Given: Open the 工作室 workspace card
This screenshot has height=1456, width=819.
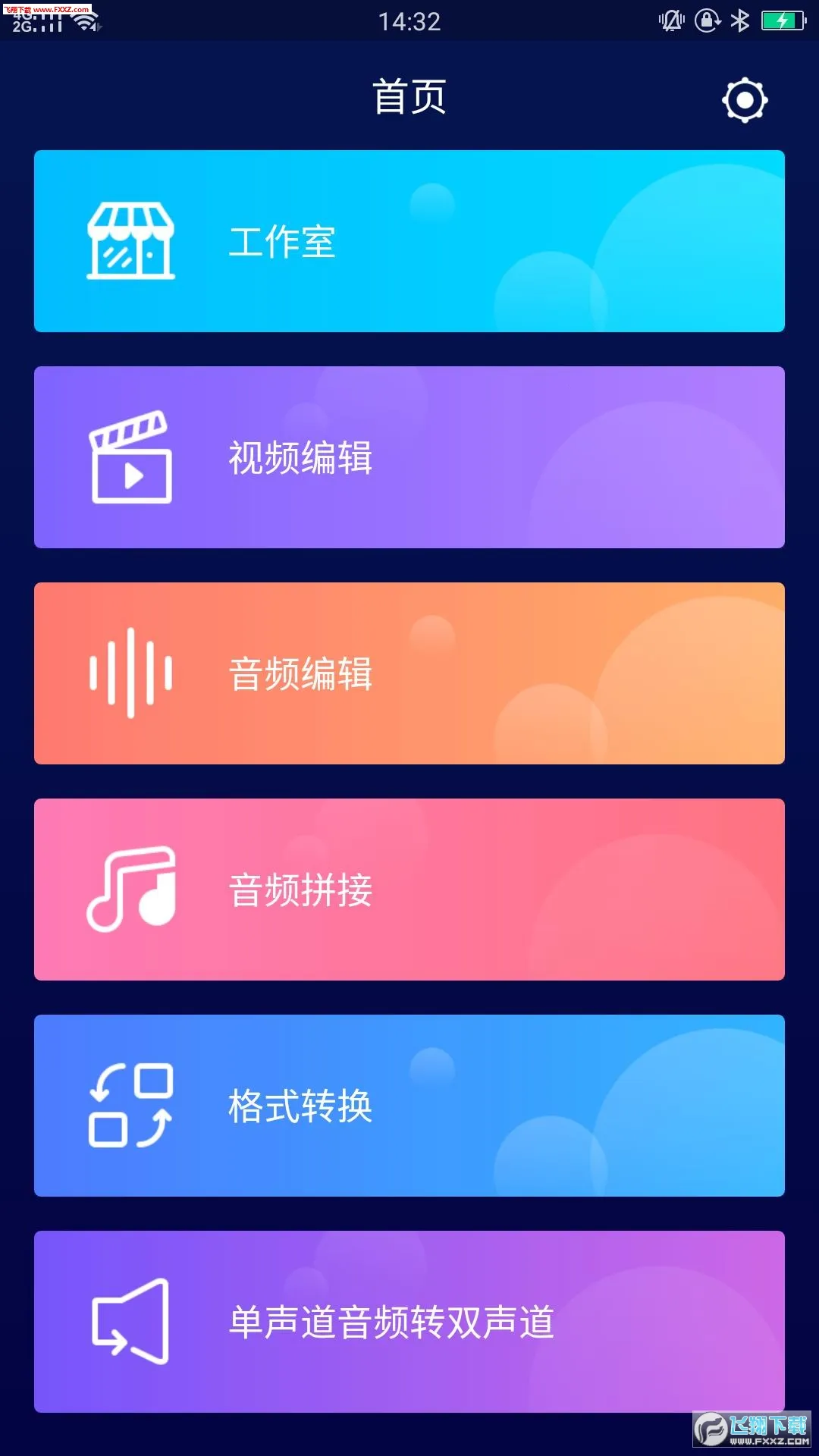Looking at the screenshot, I should coord(409,241).
